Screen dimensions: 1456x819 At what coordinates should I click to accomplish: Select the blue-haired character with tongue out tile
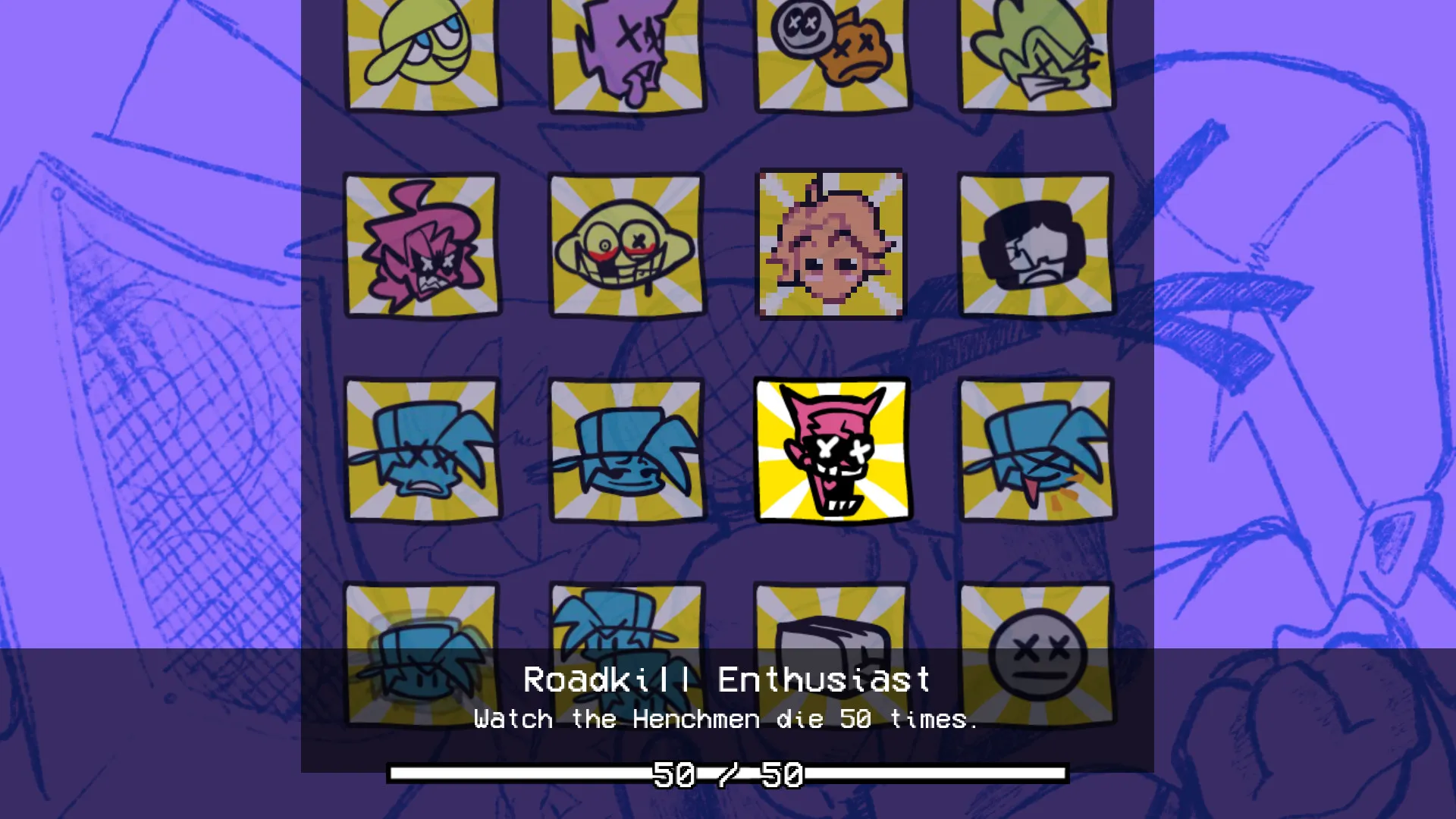click(1036, 450)
